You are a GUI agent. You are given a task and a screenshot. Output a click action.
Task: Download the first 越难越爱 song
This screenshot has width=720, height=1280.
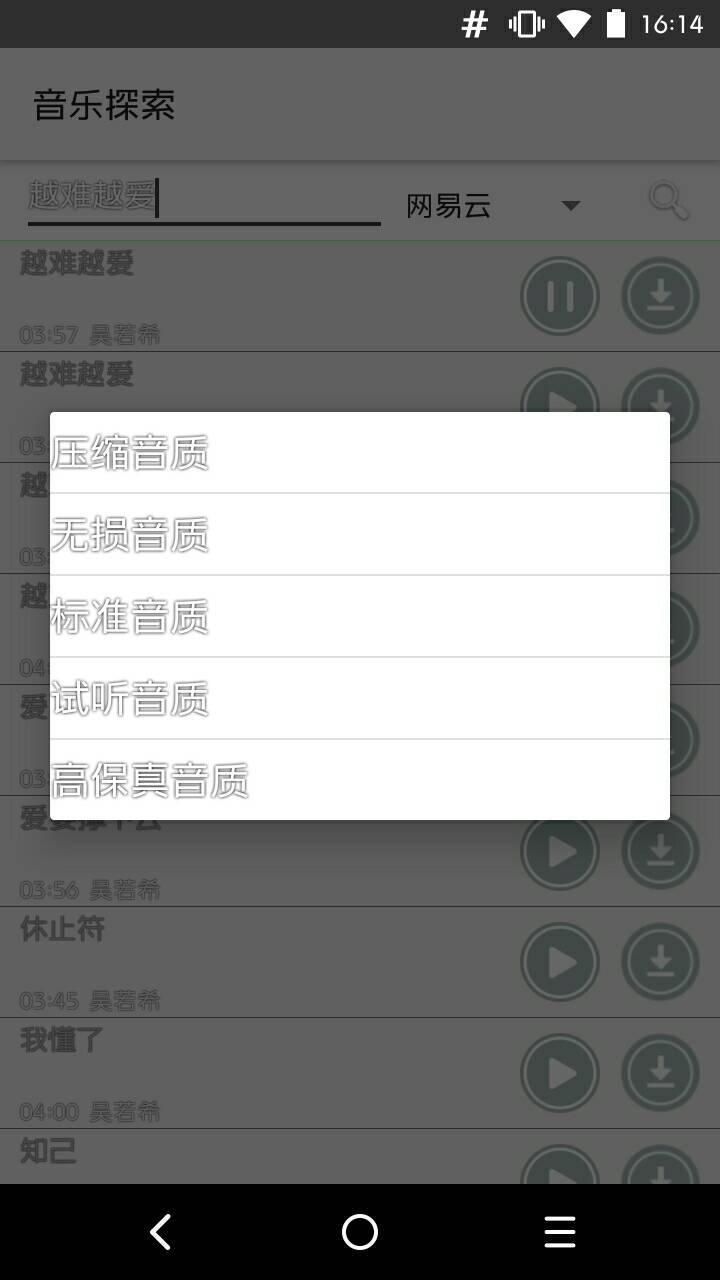tap(660, 295)
